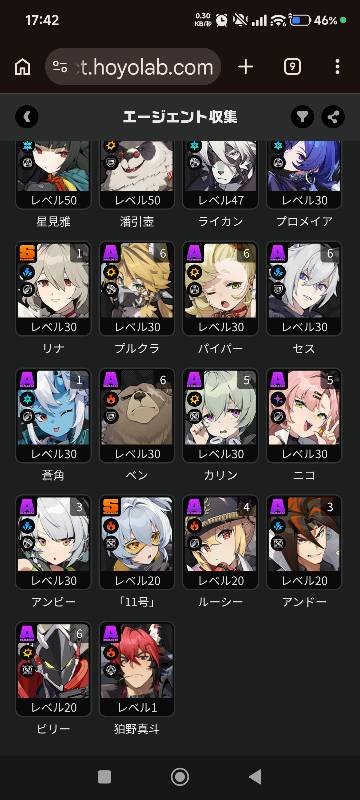This screenshot has height=800, width=360.
Task: Open the browser home page
Action: click(22, 67)
